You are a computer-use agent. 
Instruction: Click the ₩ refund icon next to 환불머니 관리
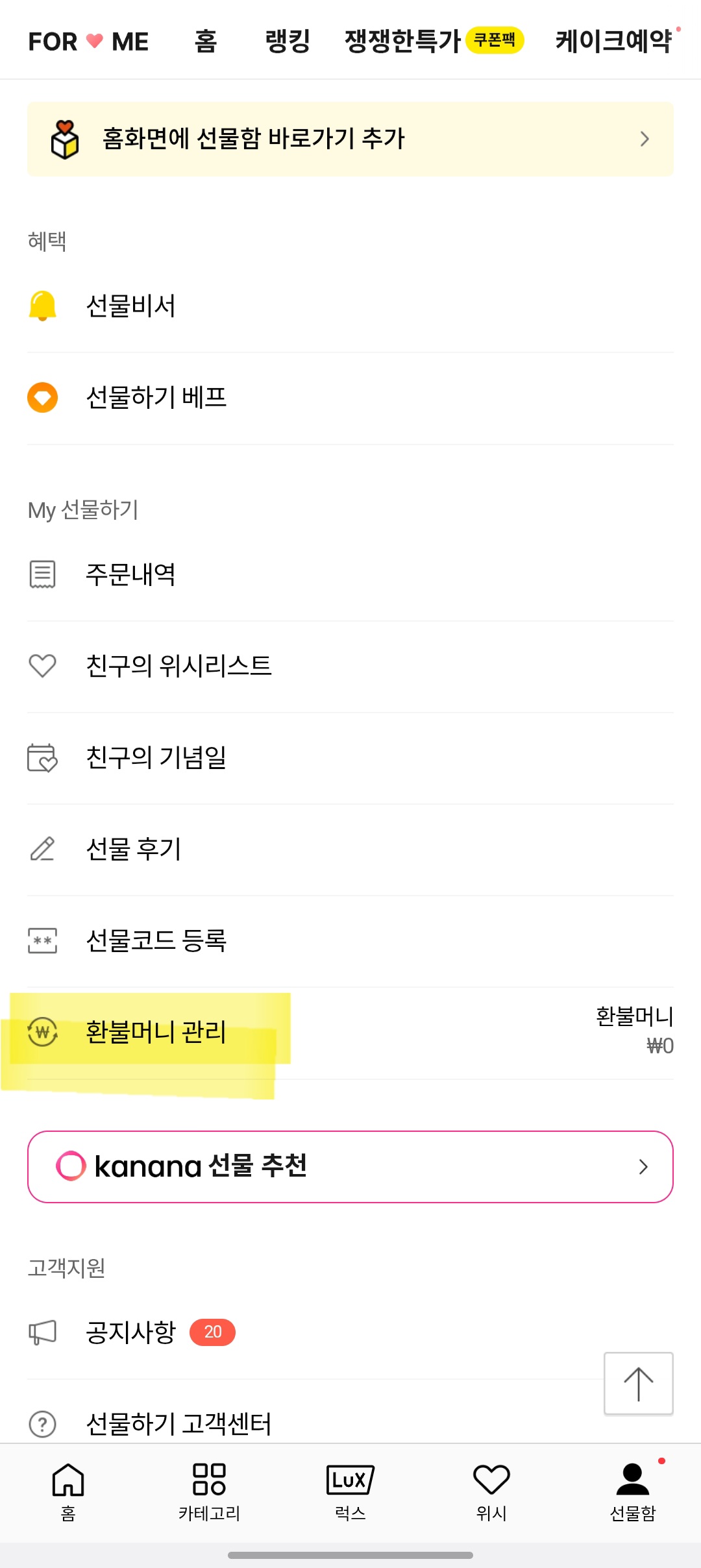(x=42, y=1031)
